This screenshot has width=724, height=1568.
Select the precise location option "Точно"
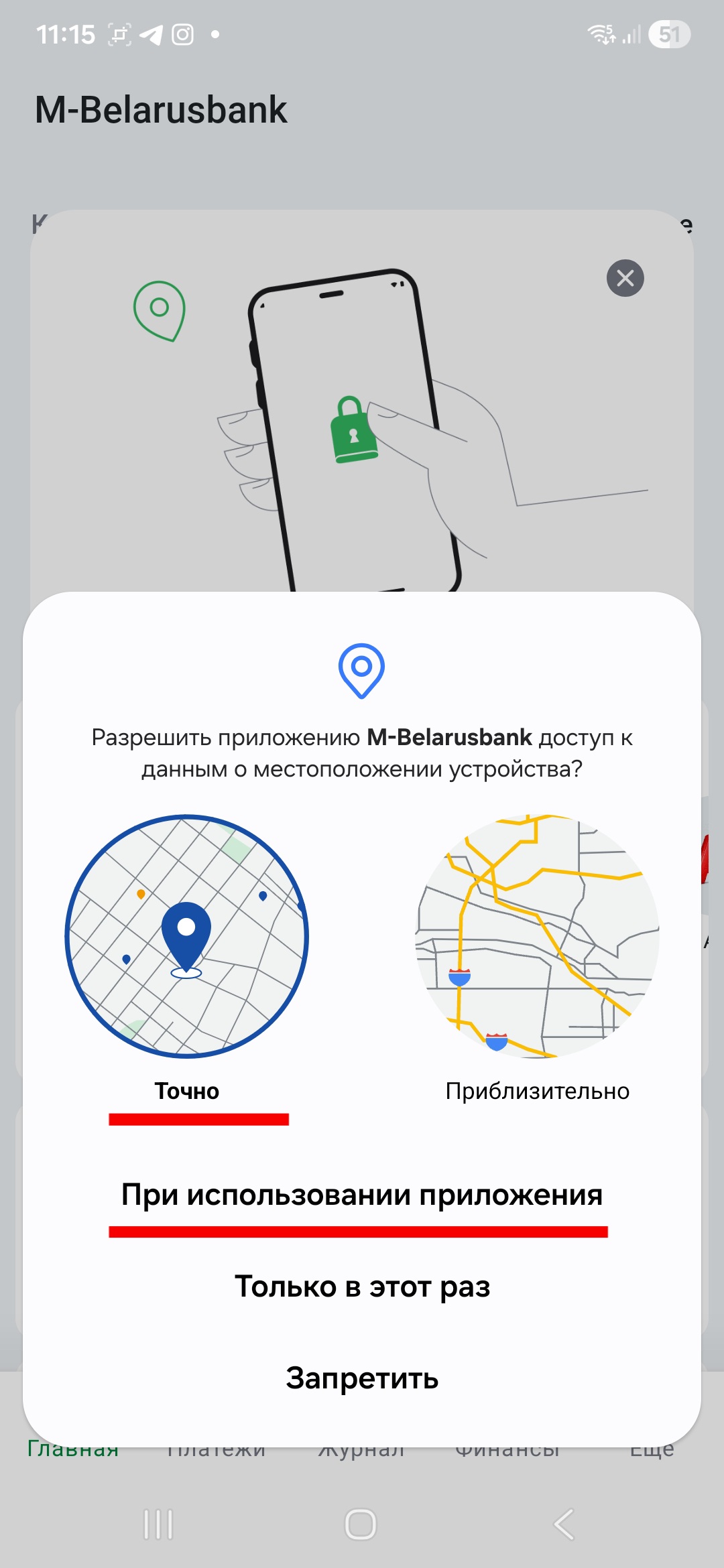point(187,958)
